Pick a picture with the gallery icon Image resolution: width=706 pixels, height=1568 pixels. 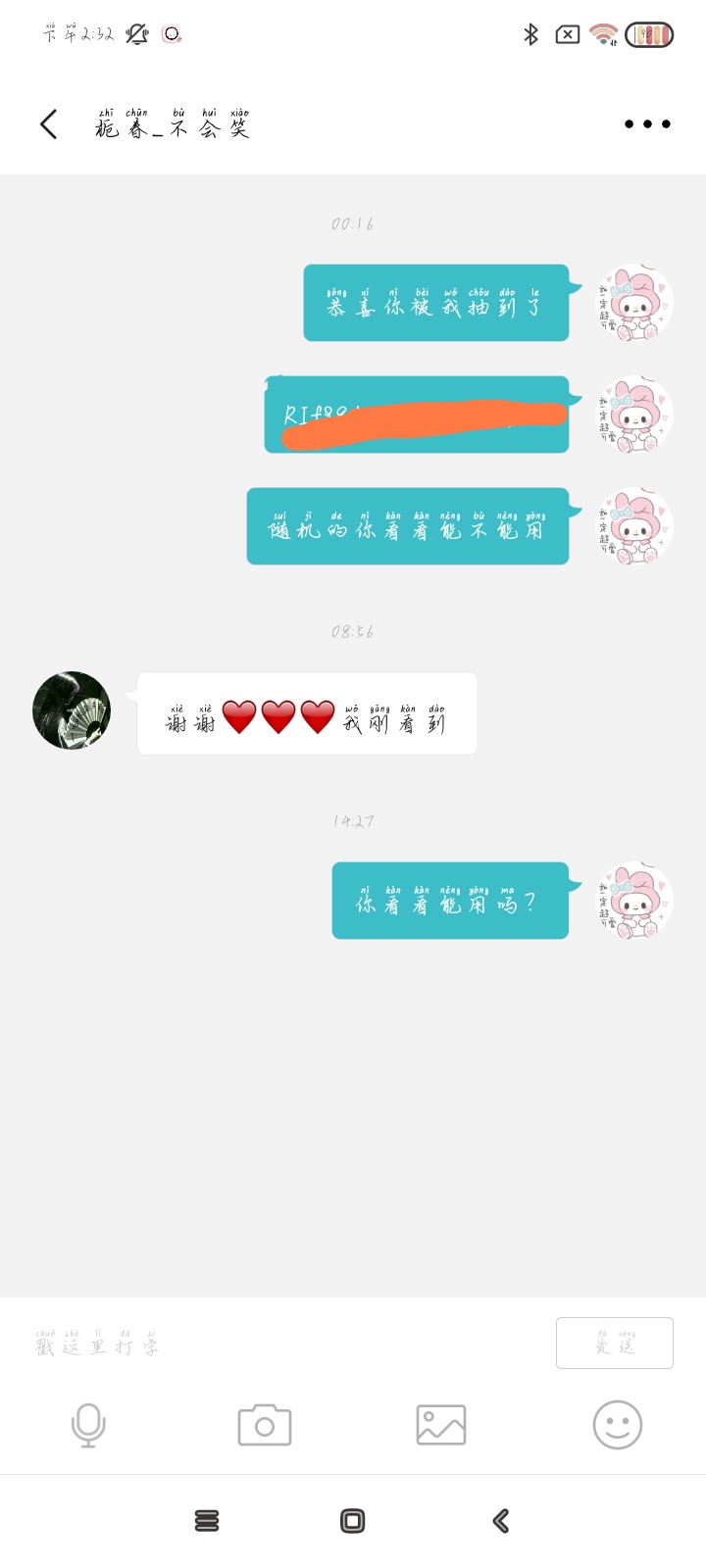tap(441, 1425)
